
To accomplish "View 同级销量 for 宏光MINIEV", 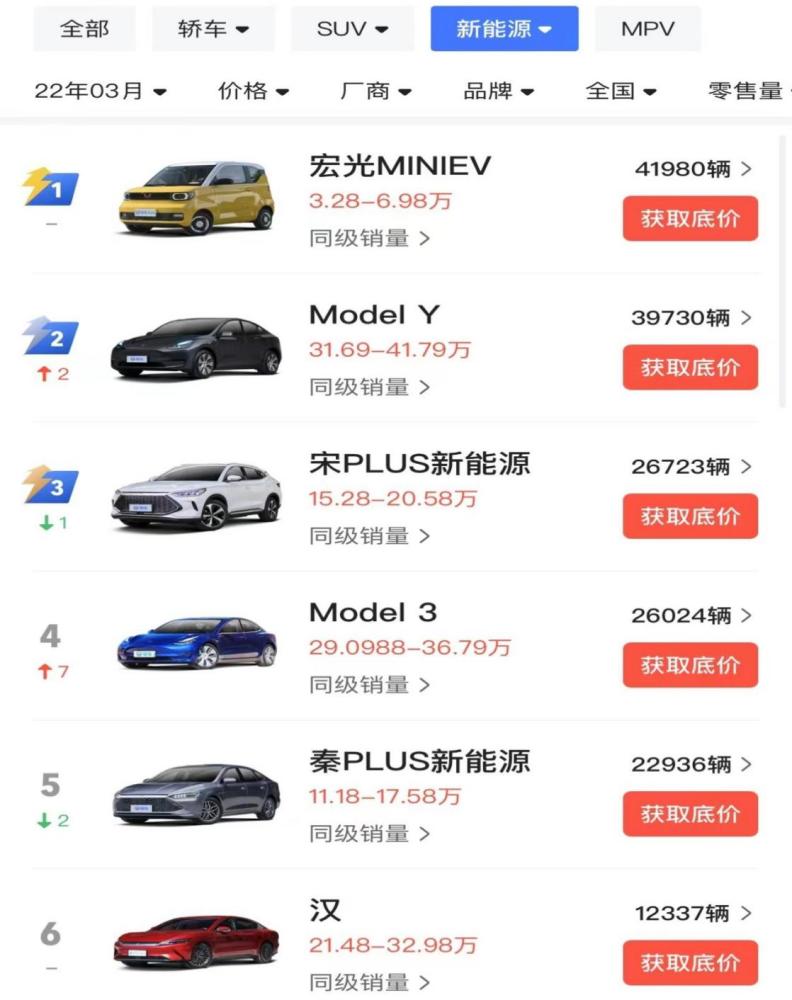I will coord(369,238).
